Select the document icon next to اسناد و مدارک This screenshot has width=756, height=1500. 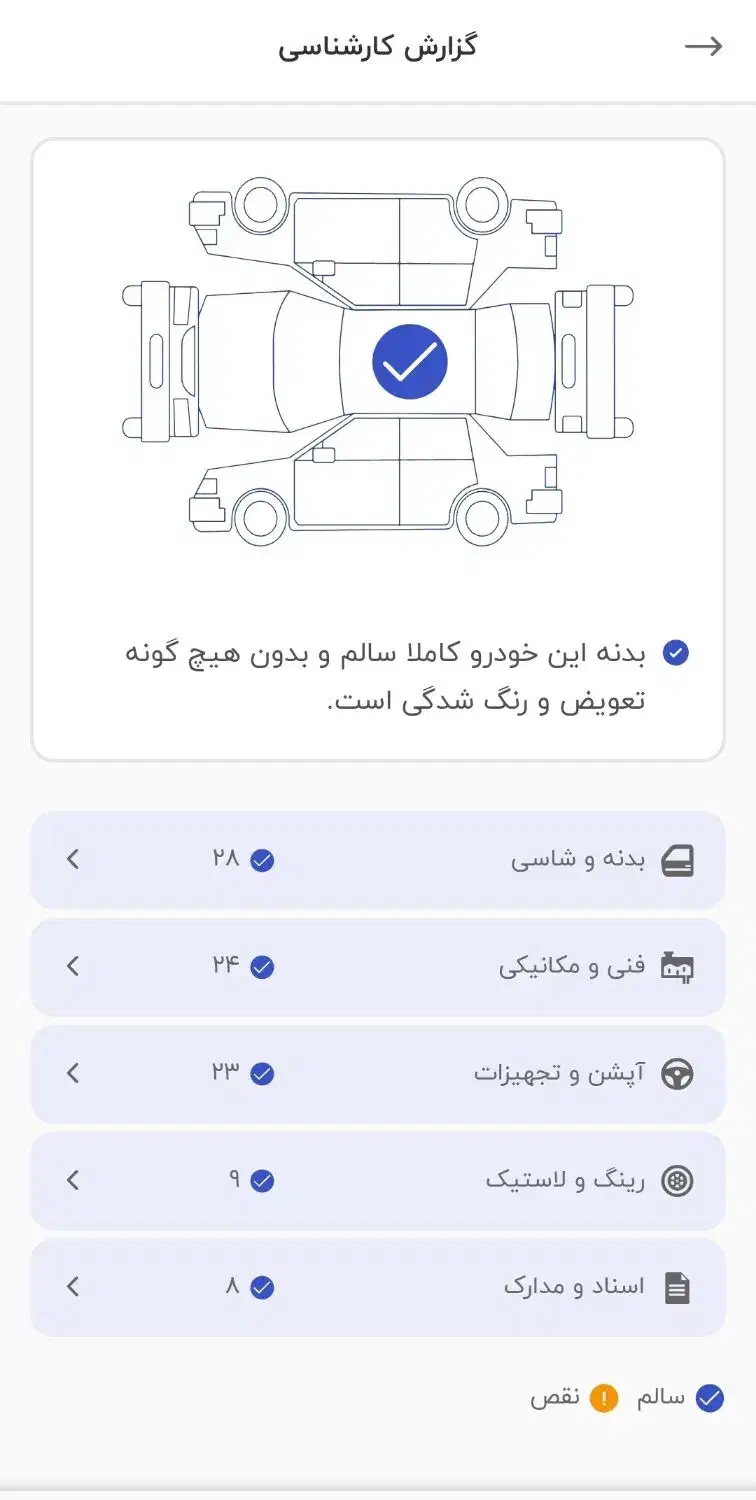pos(676,1287)
